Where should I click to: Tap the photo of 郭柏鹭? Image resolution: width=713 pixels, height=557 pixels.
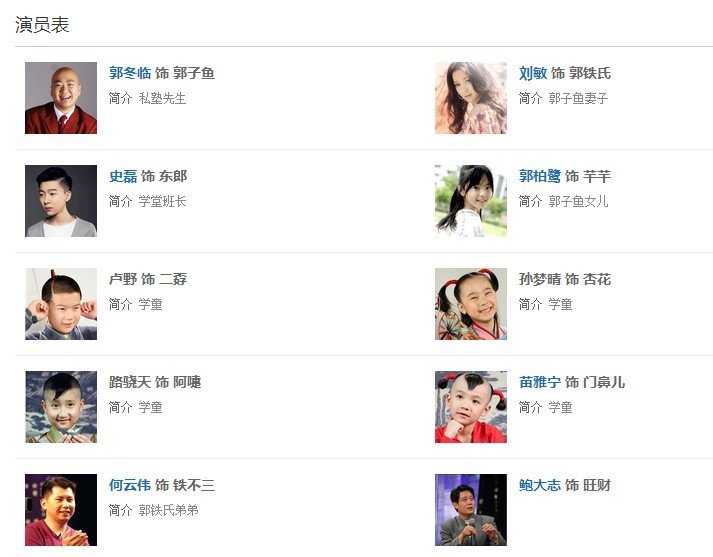pyautogui.click(x=471, y=201)
